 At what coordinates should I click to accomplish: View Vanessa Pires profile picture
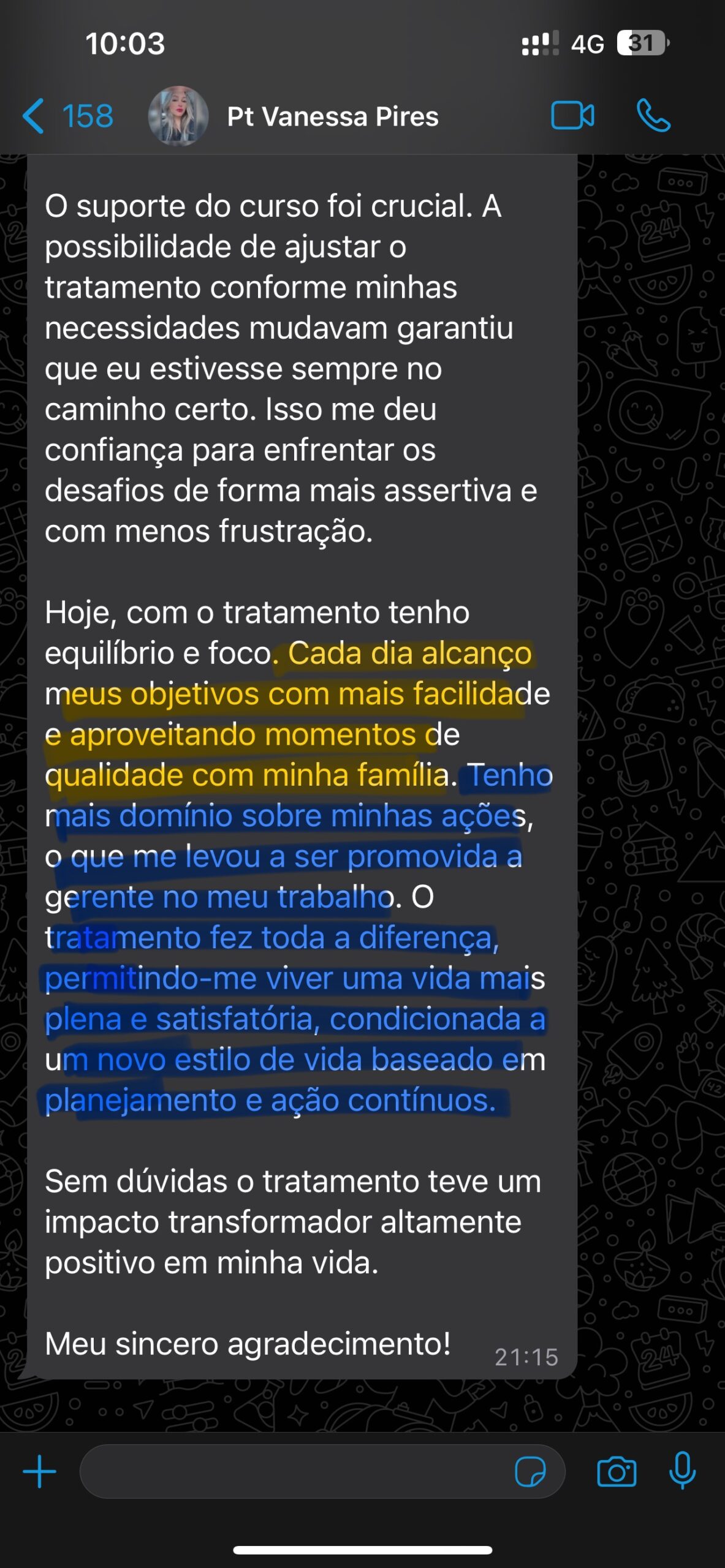pos(178,116)
